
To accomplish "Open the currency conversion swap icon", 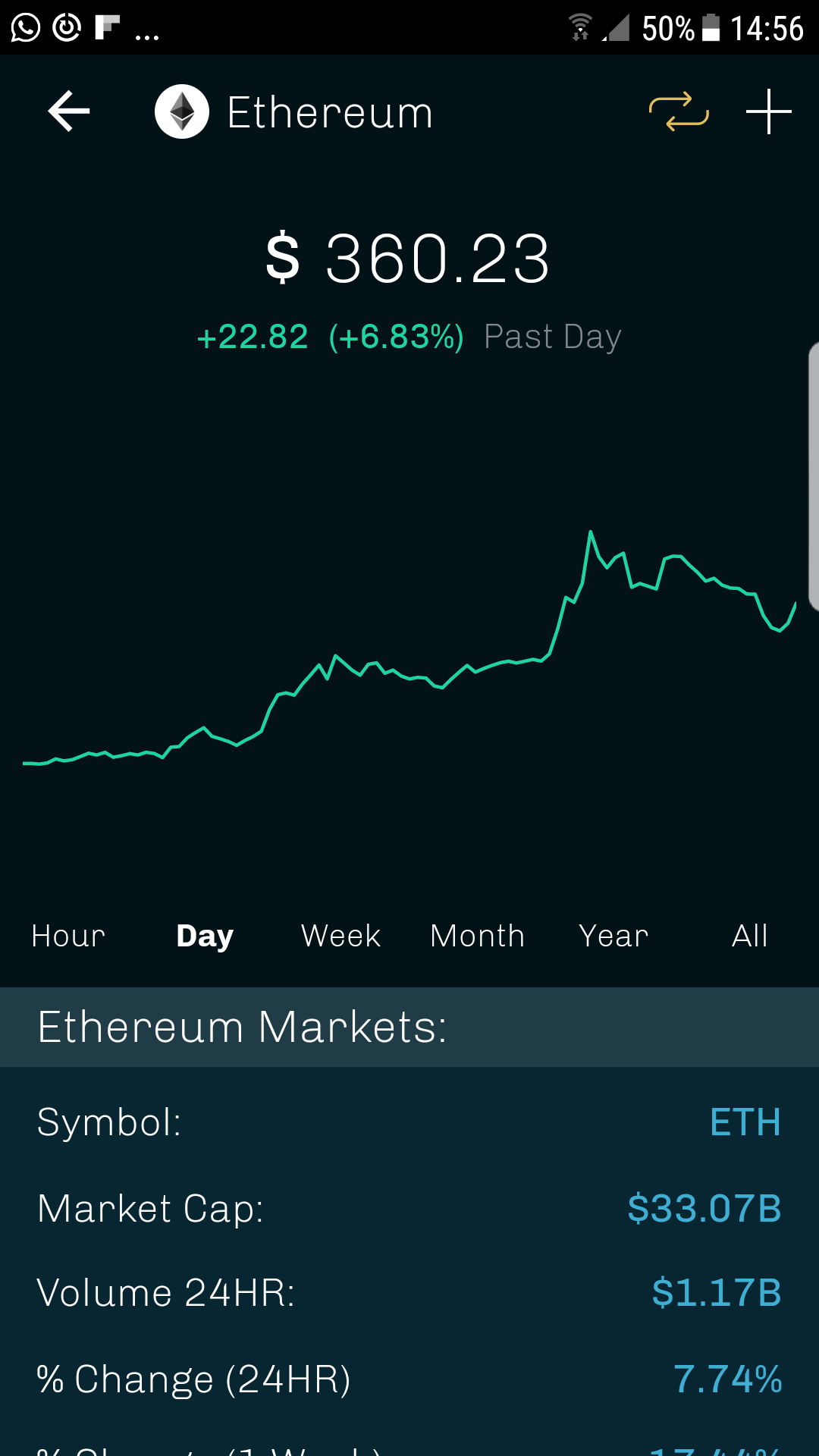I will click(x=677, y=111).
